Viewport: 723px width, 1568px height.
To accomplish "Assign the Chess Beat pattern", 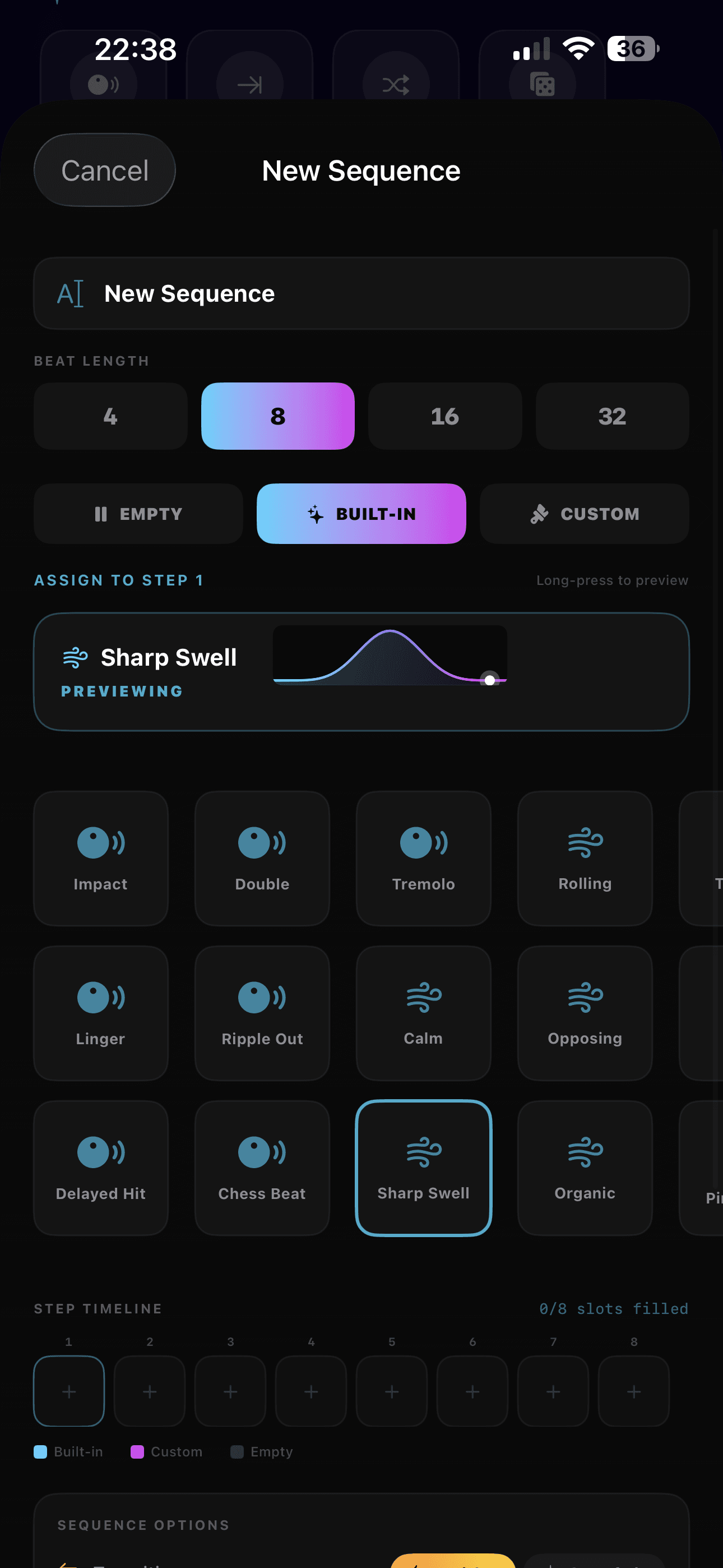I will click(262, 1168).
